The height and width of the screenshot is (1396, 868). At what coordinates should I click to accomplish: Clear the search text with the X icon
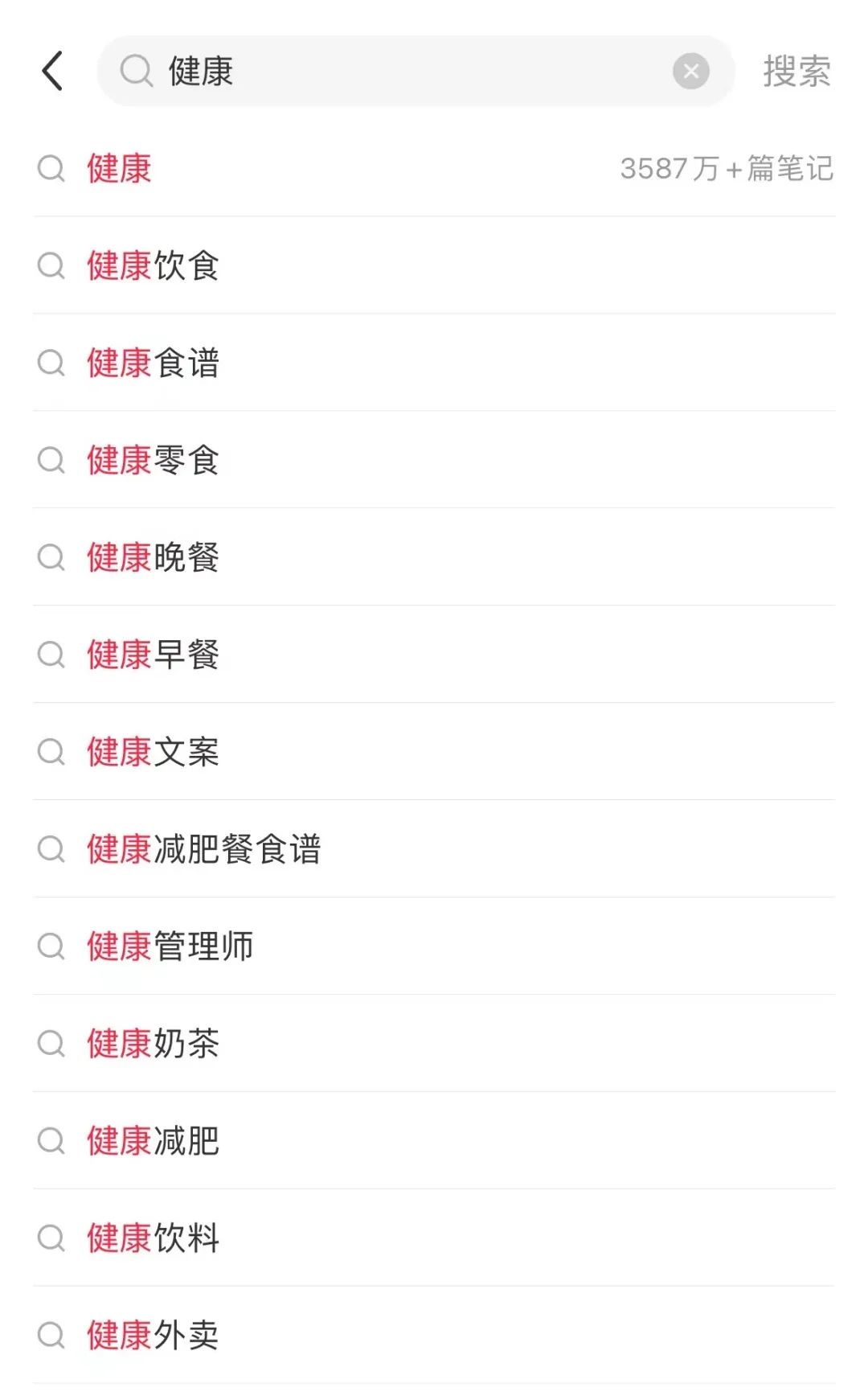click(690, 71)
